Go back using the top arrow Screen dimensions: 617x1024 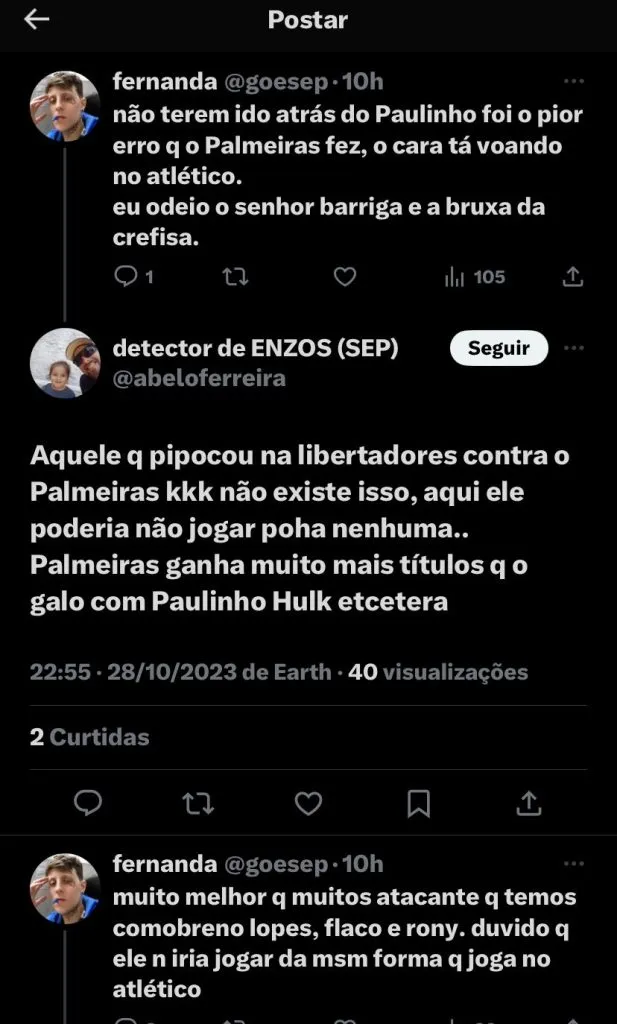[x=37, y=20]
